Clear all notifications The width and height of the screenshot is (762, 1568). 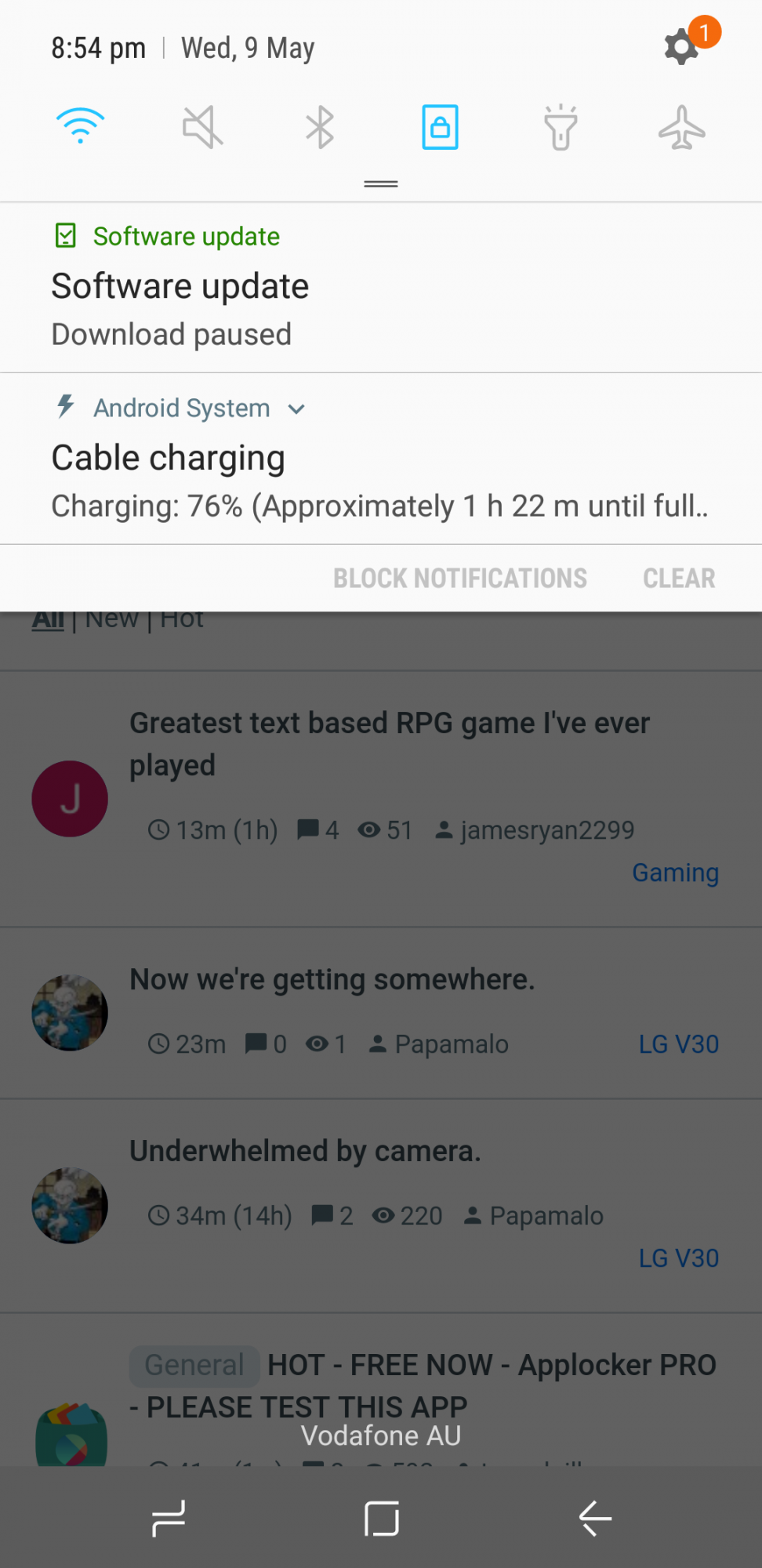pos(679,579)
